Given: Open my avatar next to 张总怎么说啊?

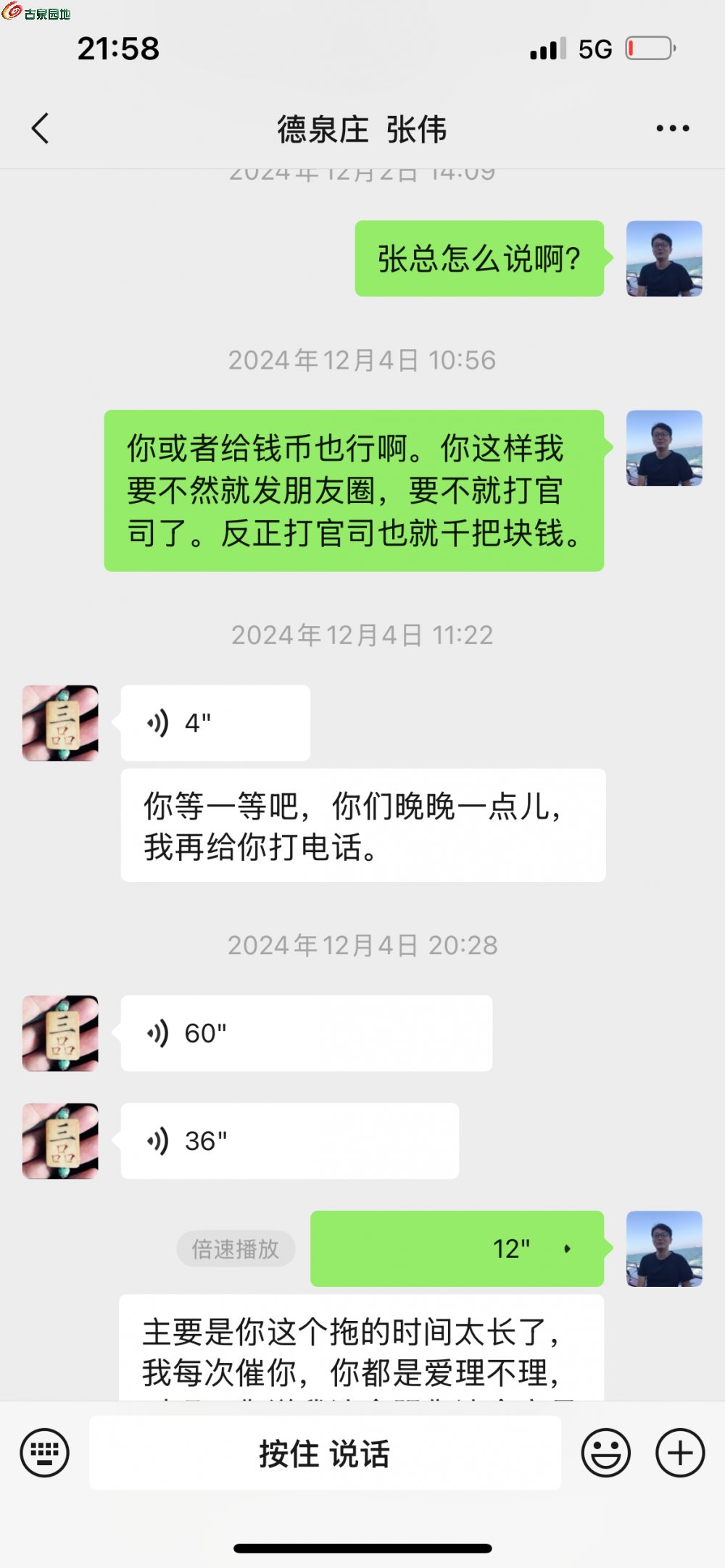Looking at the screenshot, I should click(x=664, y=259).
